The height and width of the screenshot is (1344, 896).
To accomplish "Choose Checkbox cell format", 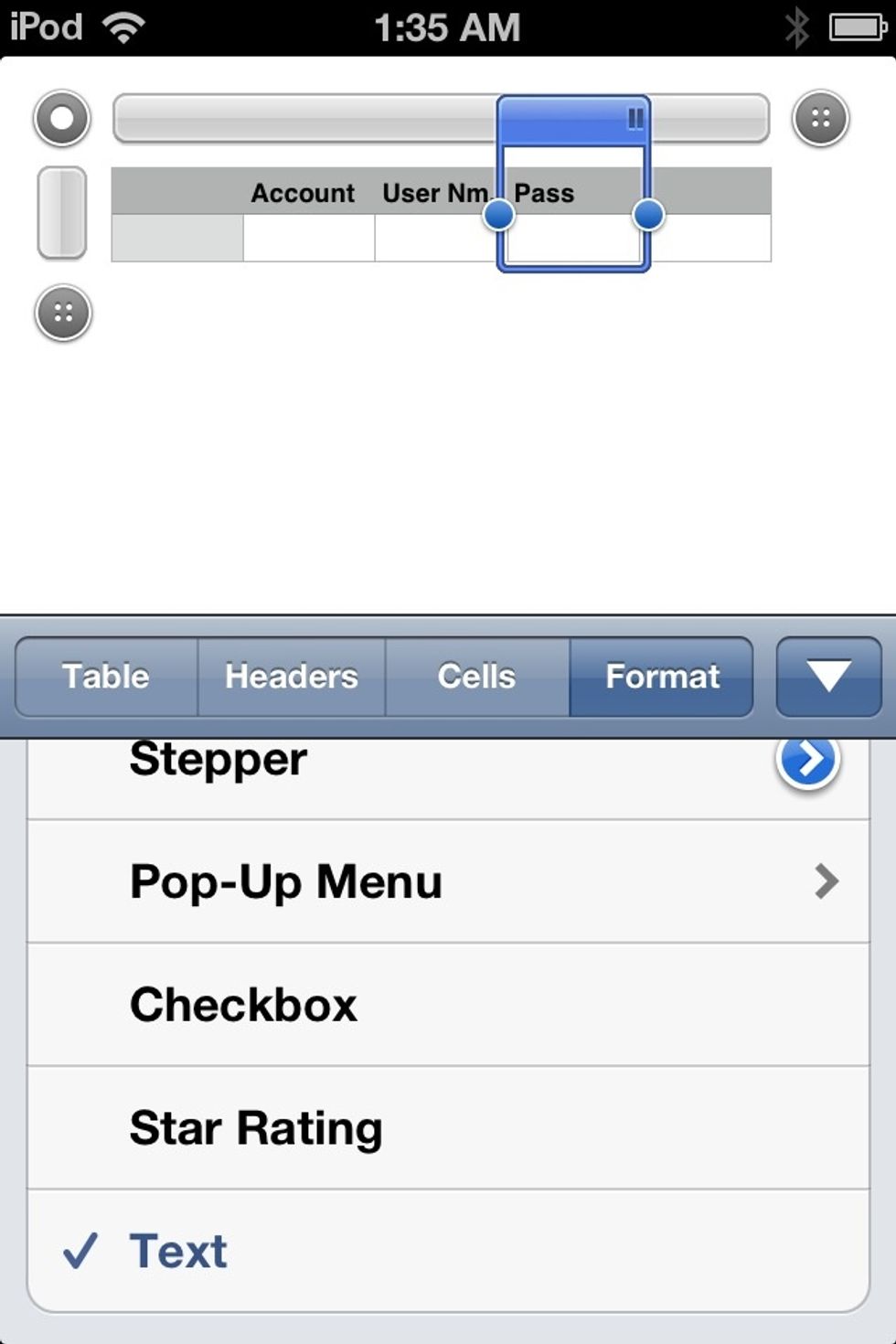I will pyautogui.click(x=448, y=1005).
